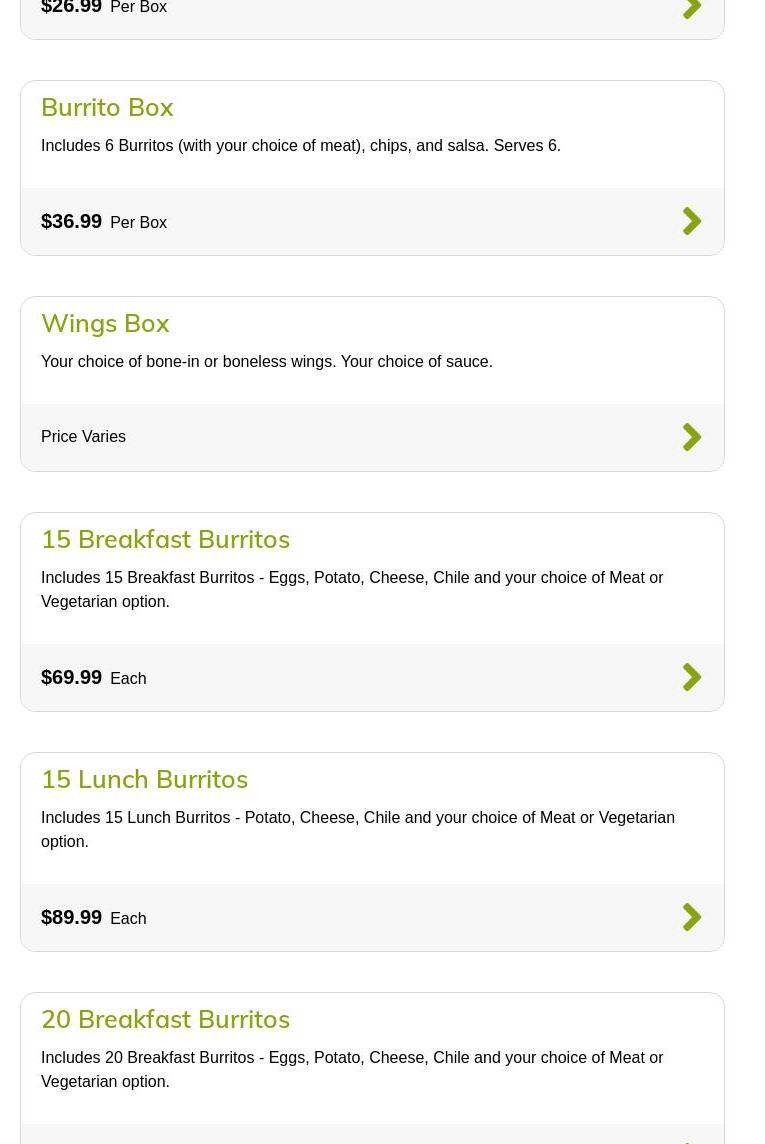Tap the chevron next to $26.99 Per Box
Screen dimensions: 765x1144
692,8
